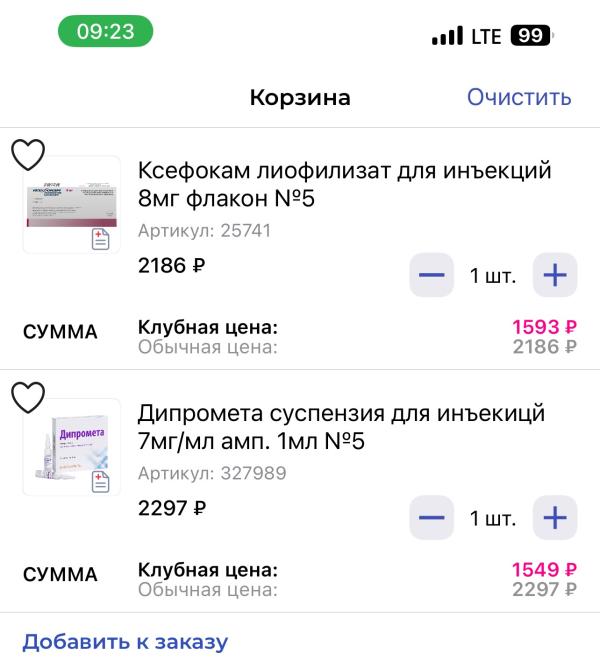Screen dimensions: 600x667
Task: Decrease Ксефокам quantity
Action: click(431, 276)
